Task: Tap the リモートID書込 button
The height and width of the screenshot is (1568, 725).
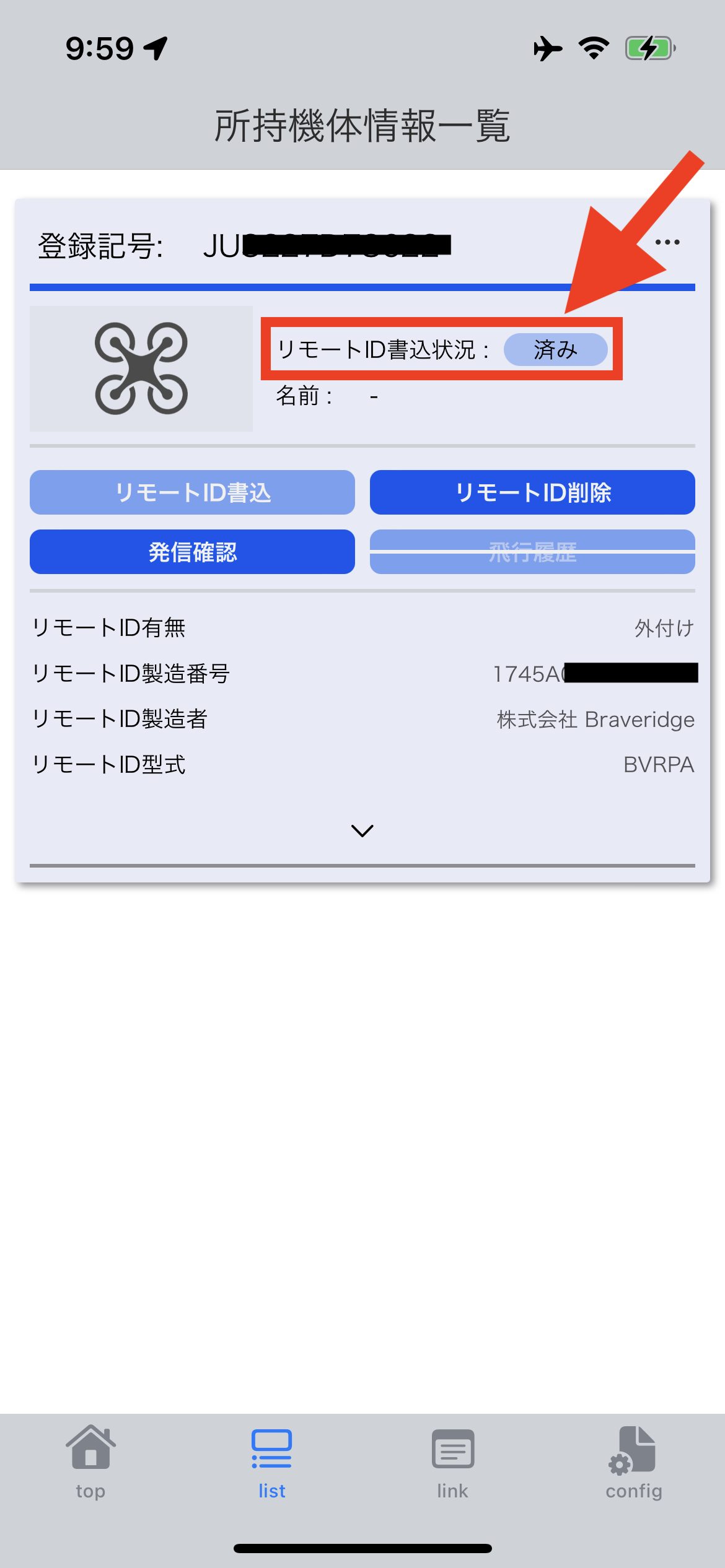Action: (x=192, y=492)
